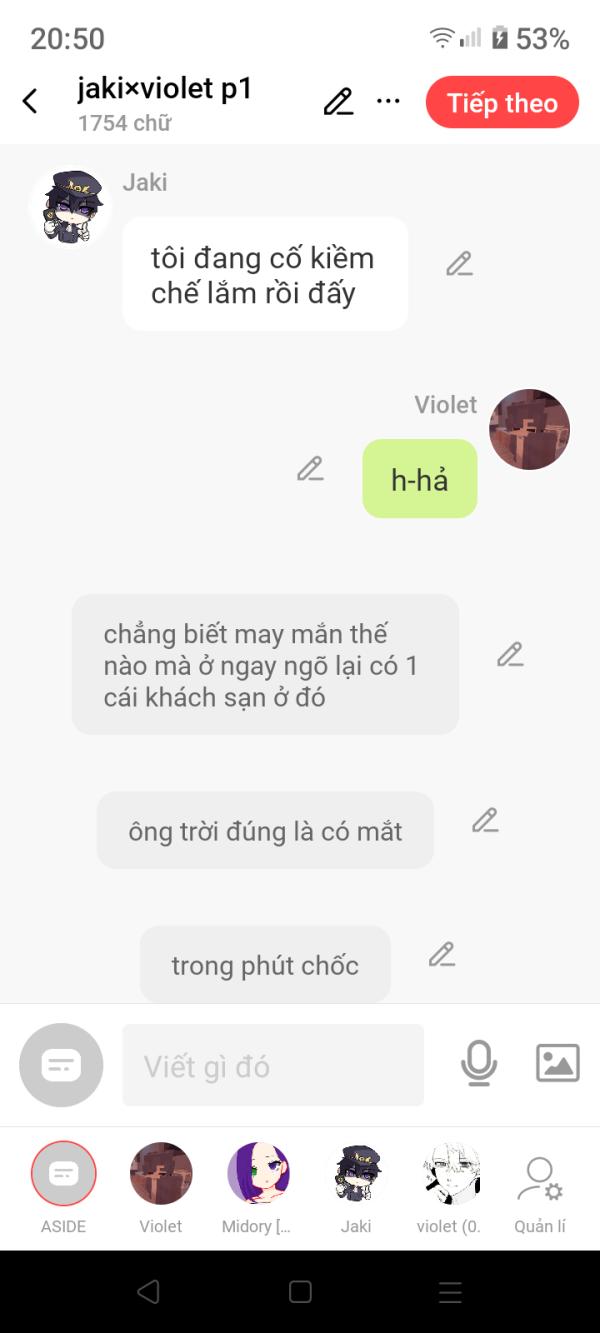
Task: Choose Jaki as the speaker
Action: (x=356, y=1174)
